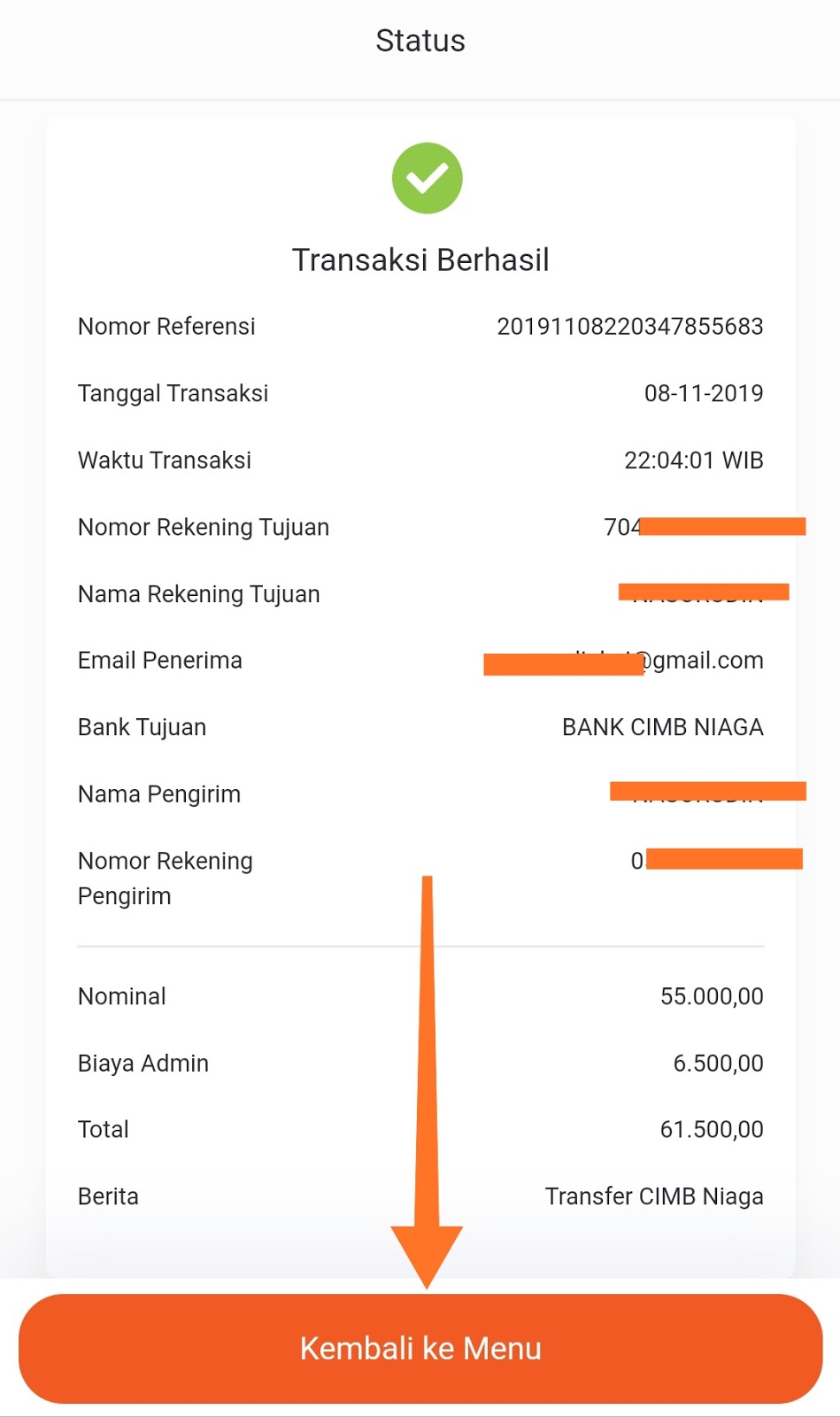
Task: Select the Nama Rekening Tujuan row
Action: 704,592
